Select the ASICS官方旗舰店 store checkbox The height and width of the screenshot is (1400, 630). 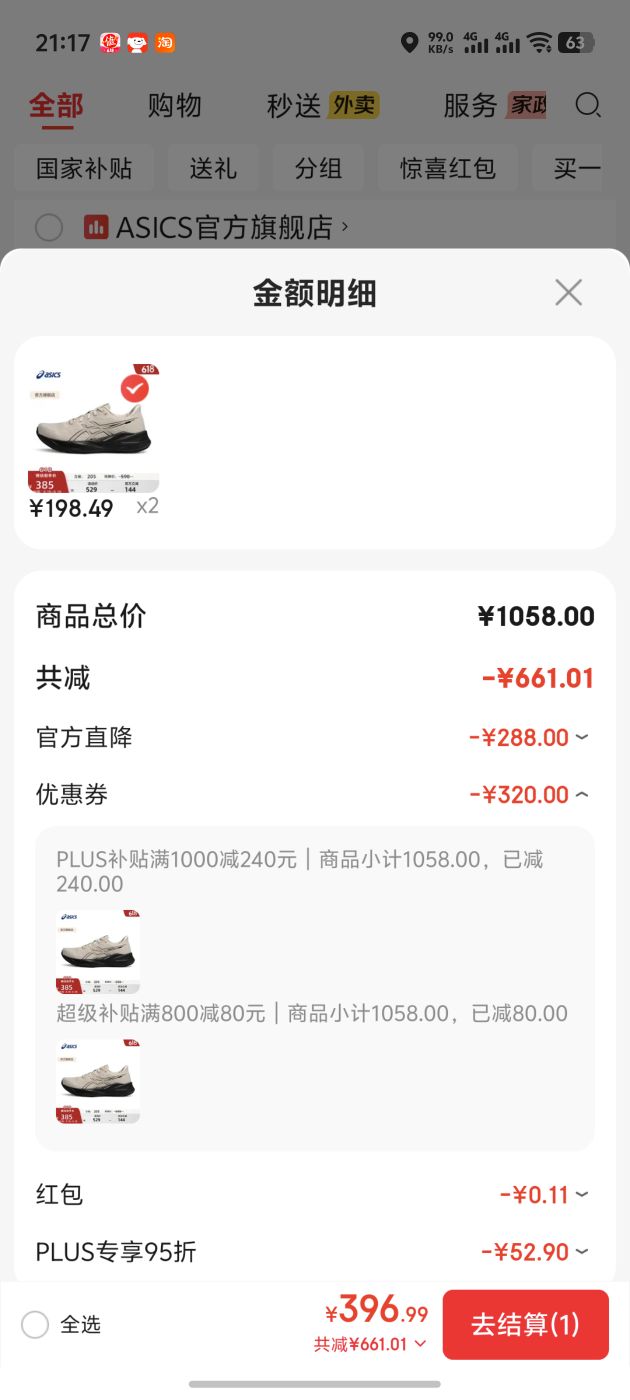point(49,228)
